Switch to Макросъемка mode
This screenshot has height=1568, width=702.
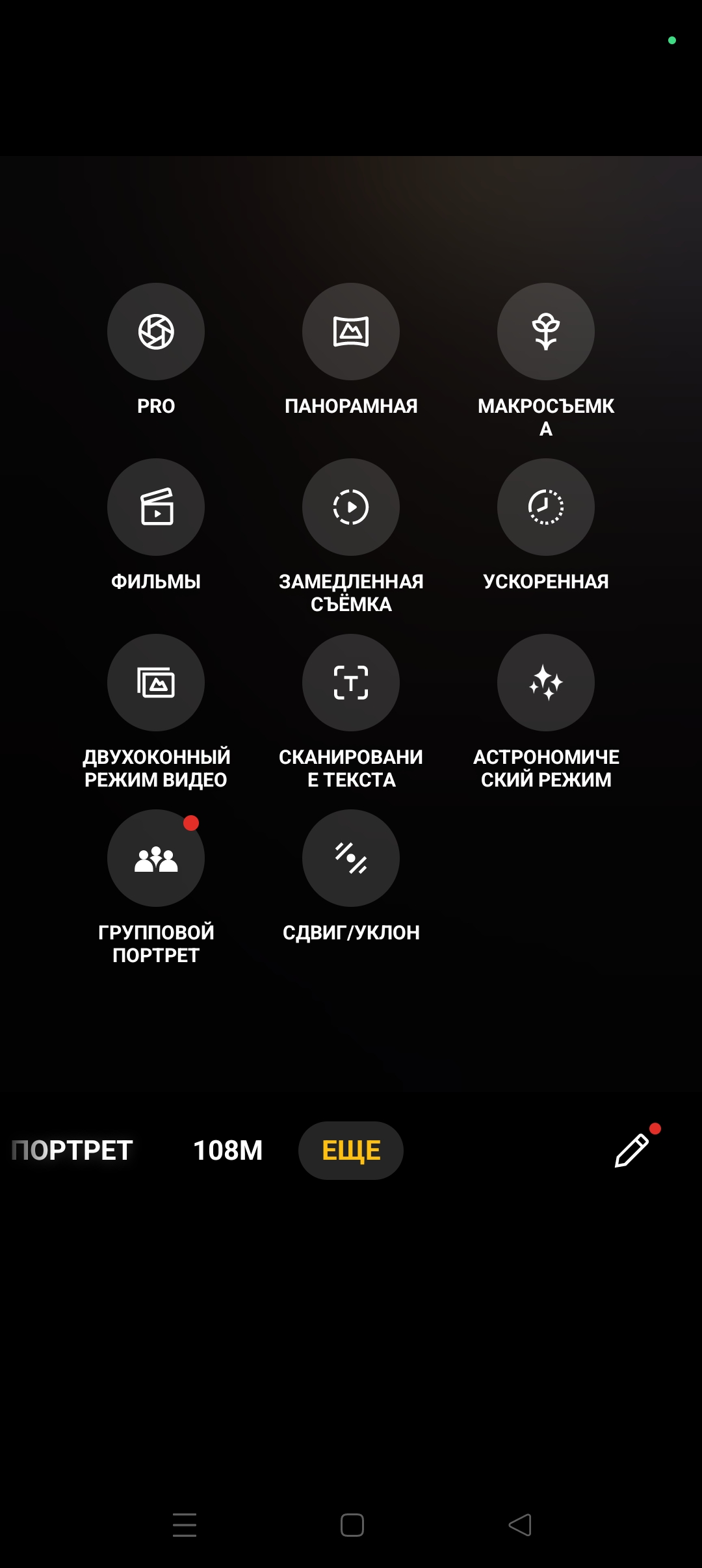(546, 332)
